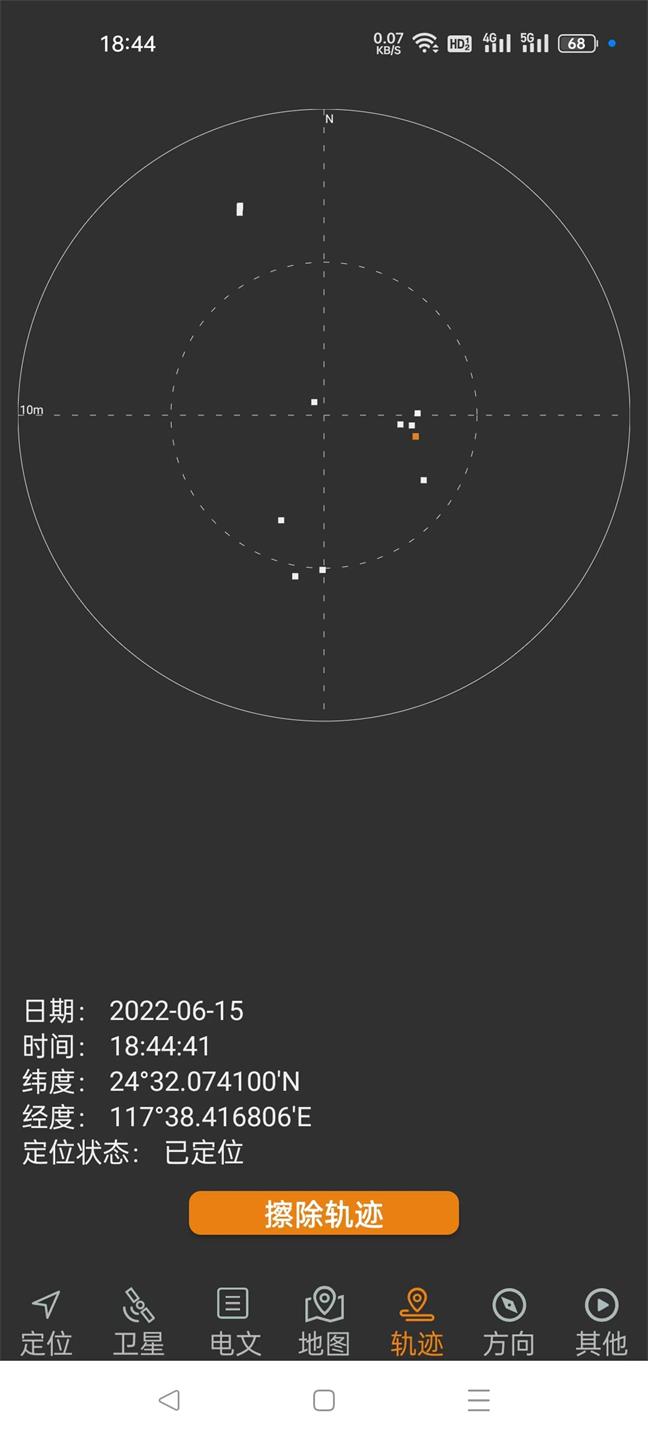Image resolution: width=648 pixels, height=1440 pixels.
Task: Switch to the 其他 tab
Action: click(601, 1322)
